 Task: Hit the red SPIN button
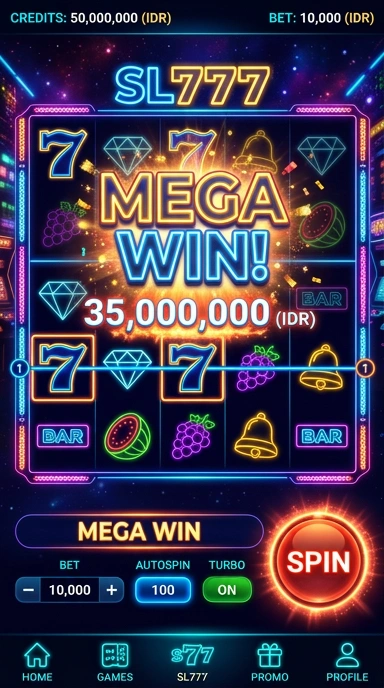[x=319, y=560]
